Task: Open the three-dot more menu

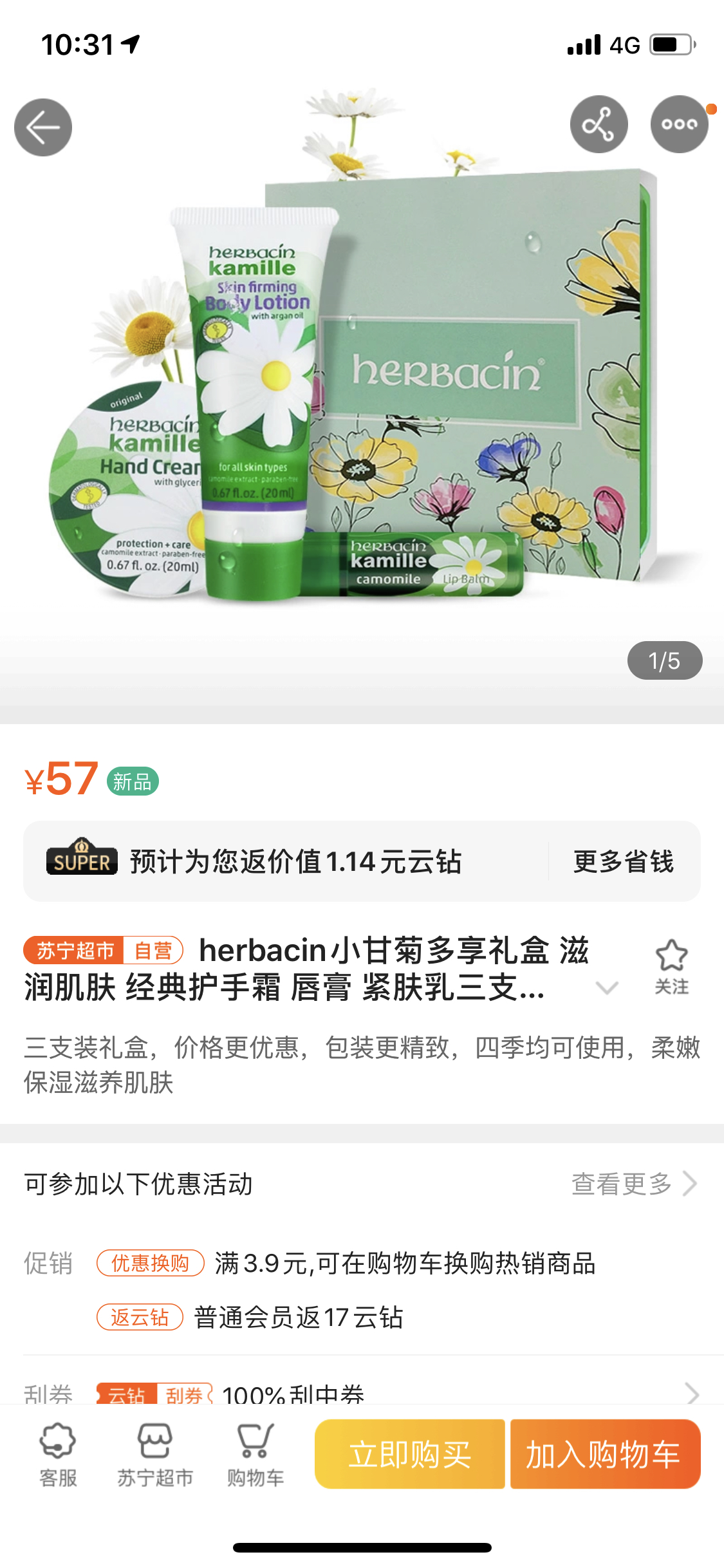Action: tap(679, 124)
